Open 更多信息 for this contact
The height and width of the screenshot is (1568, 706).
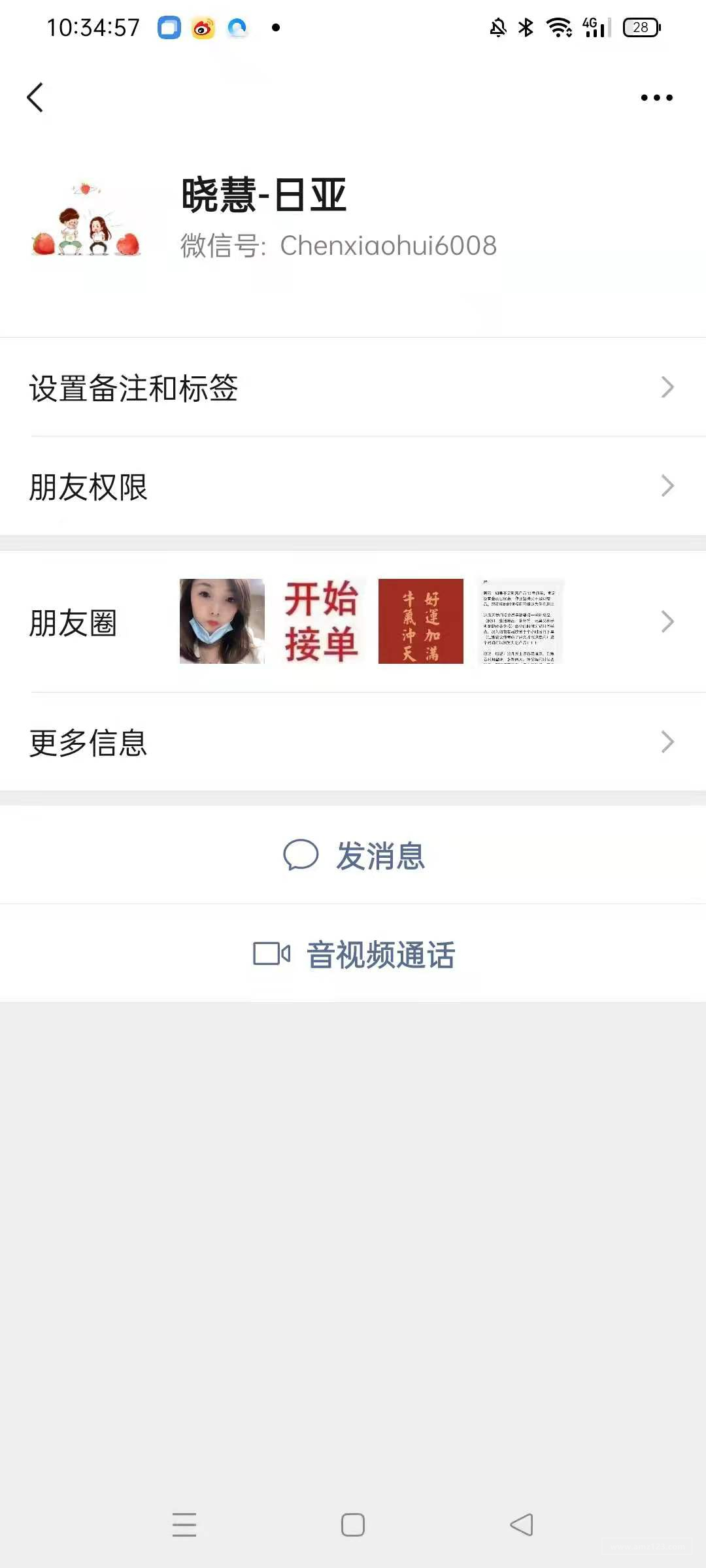click(x=353, y=742)
